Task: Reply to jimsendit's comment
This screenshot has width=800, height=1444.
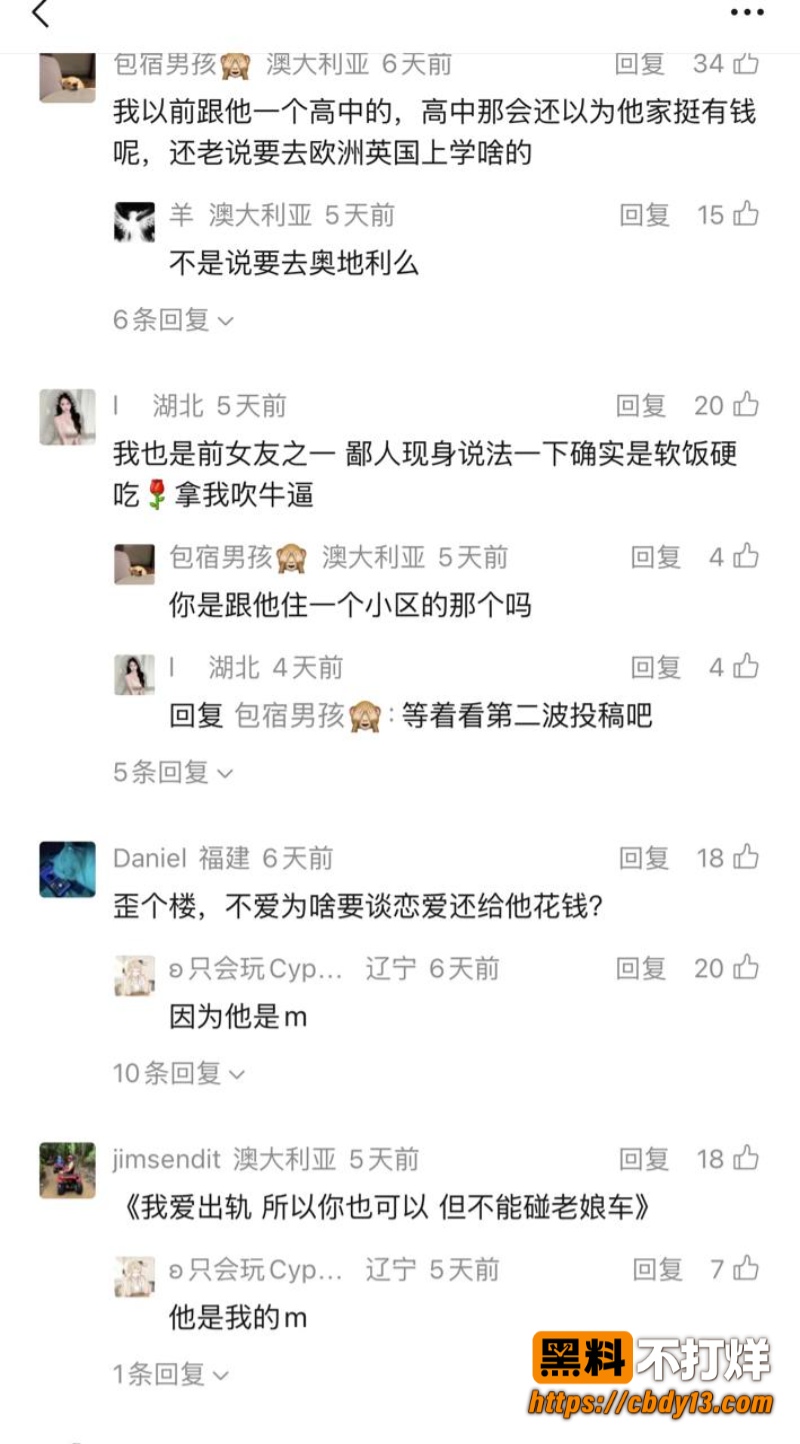Action: tap(644, 1159)
